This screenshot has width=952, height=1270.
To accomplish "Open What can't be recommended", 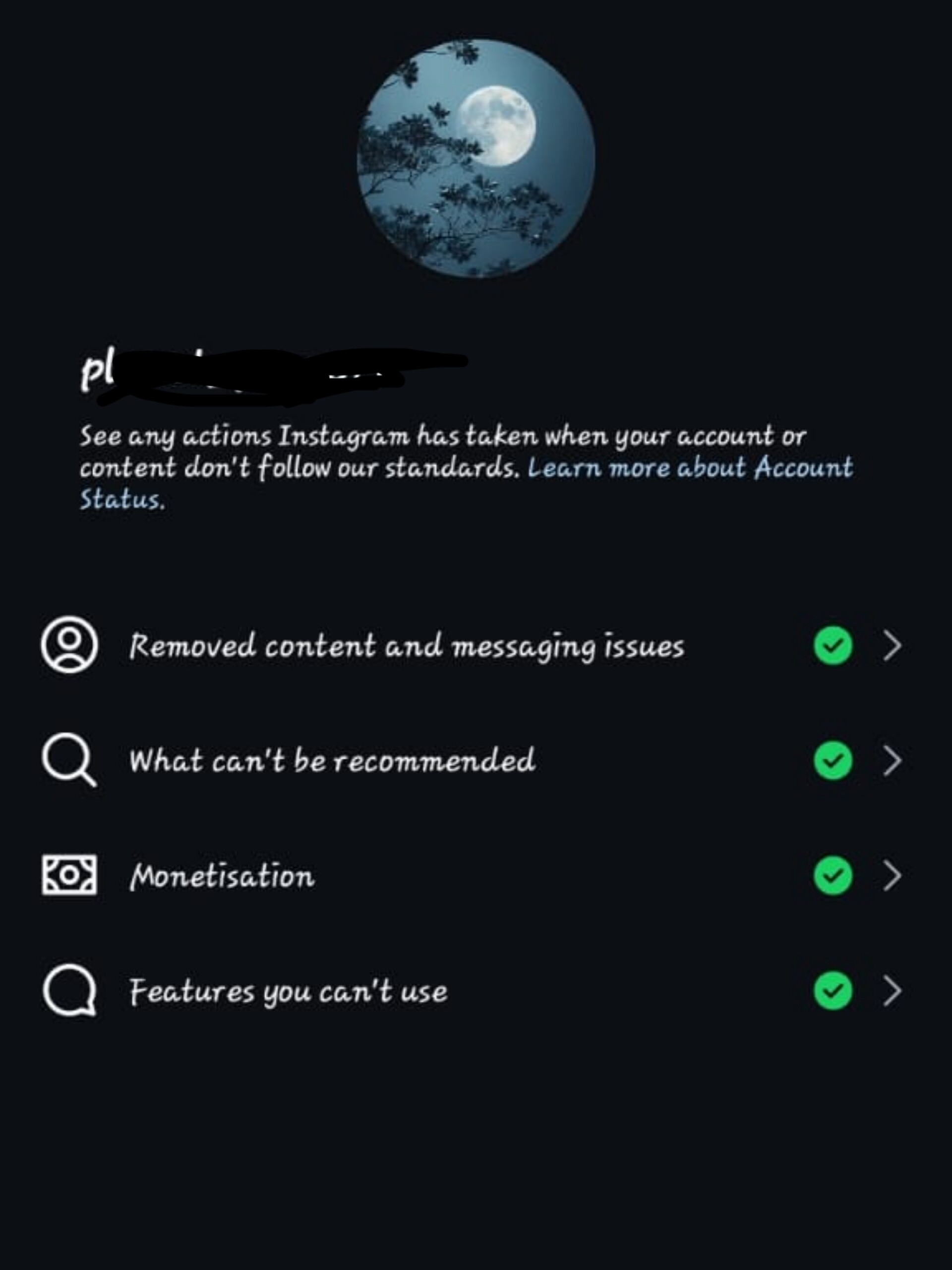I will tap(332, 762).
